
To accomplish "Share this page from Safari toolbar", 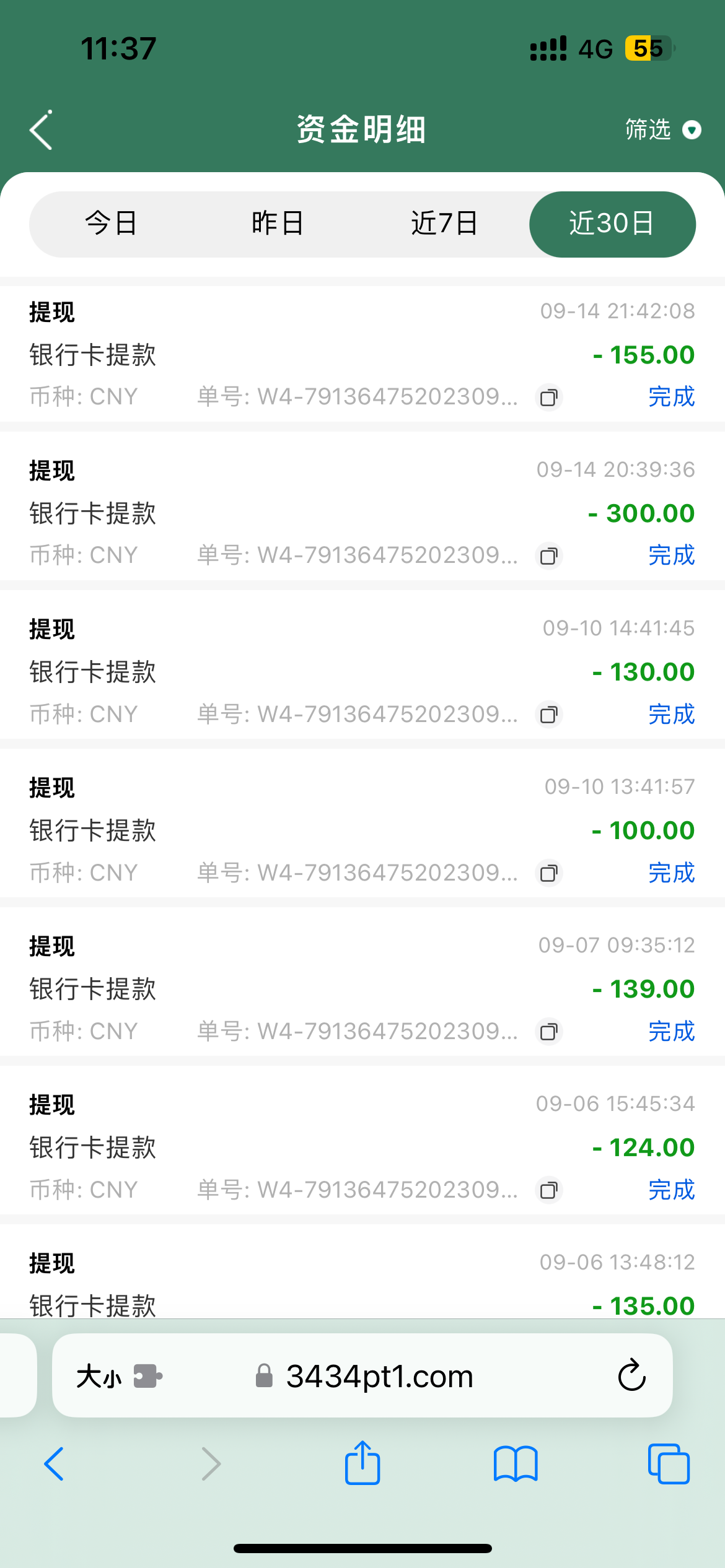I will [362, 1464].
